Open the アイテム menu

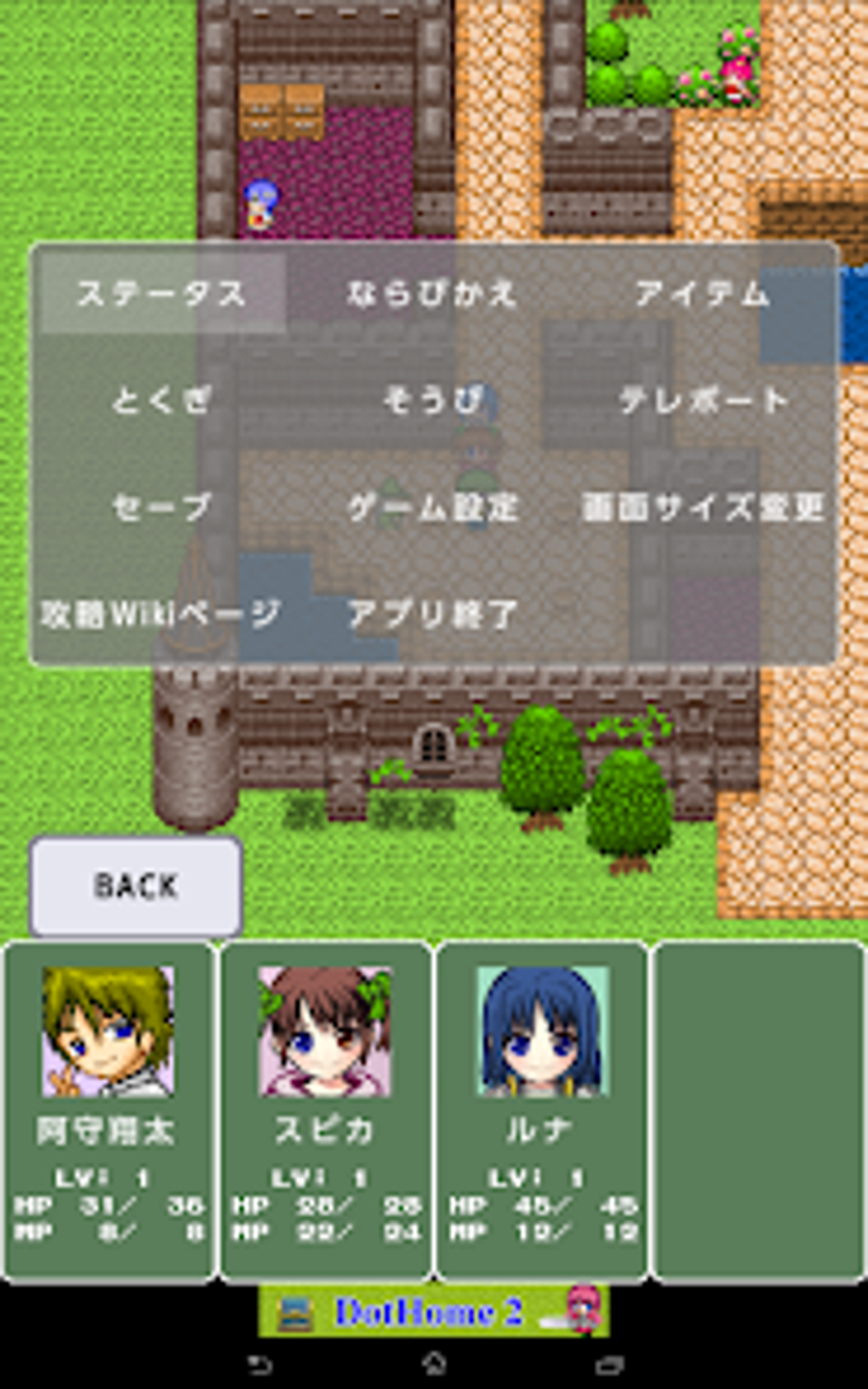point(703,294)
